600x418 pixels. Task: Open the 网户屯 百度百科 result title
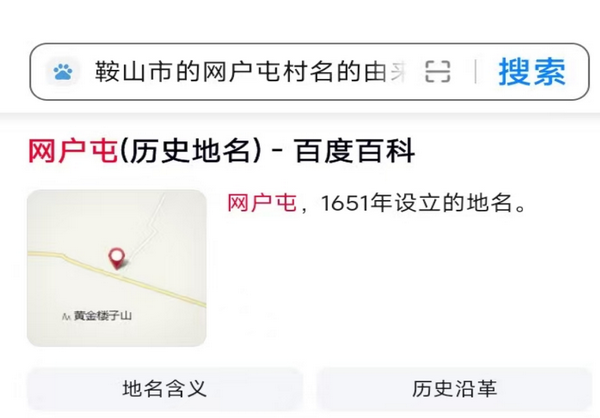click(x=221, y=152)
